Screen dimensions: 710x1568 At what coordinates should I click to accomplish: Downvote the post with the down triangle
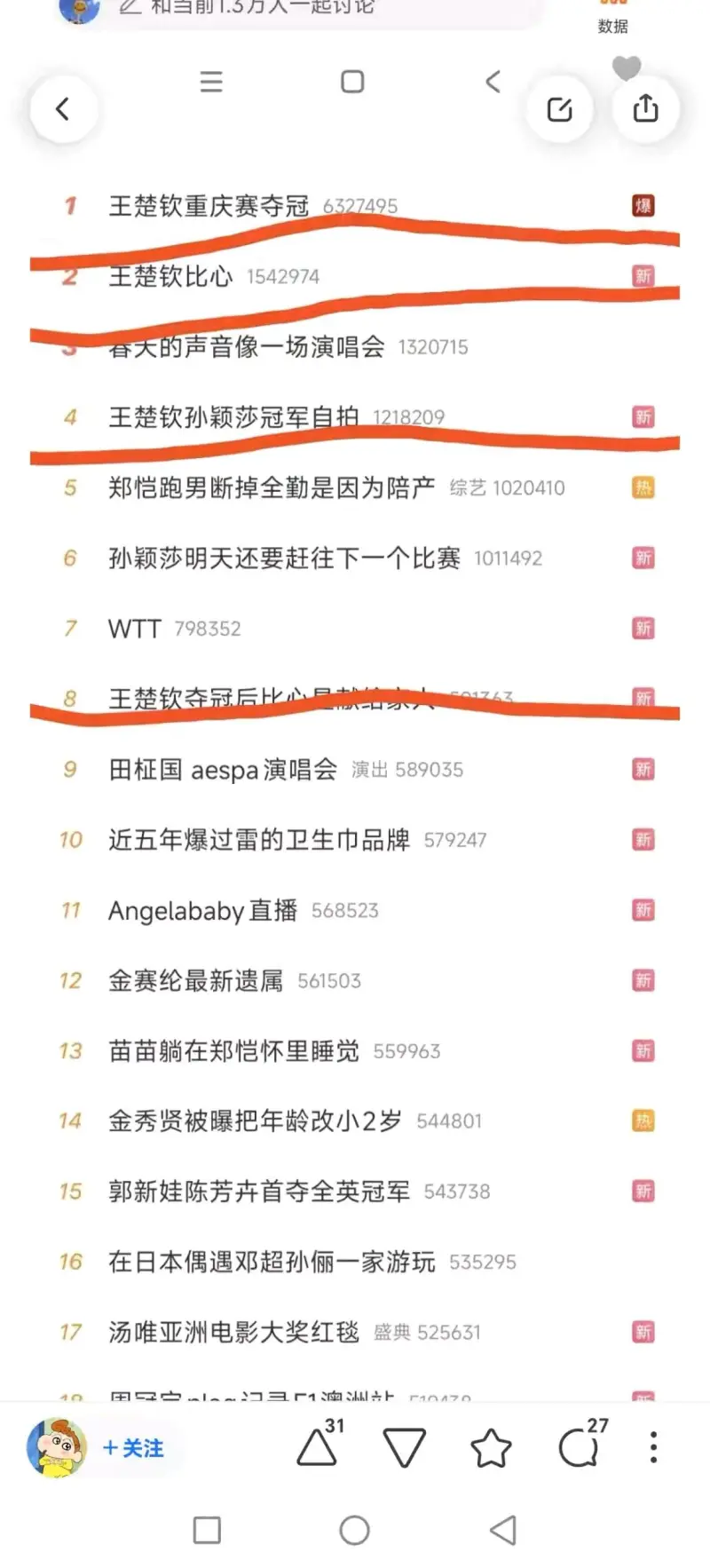(404, 1448)
